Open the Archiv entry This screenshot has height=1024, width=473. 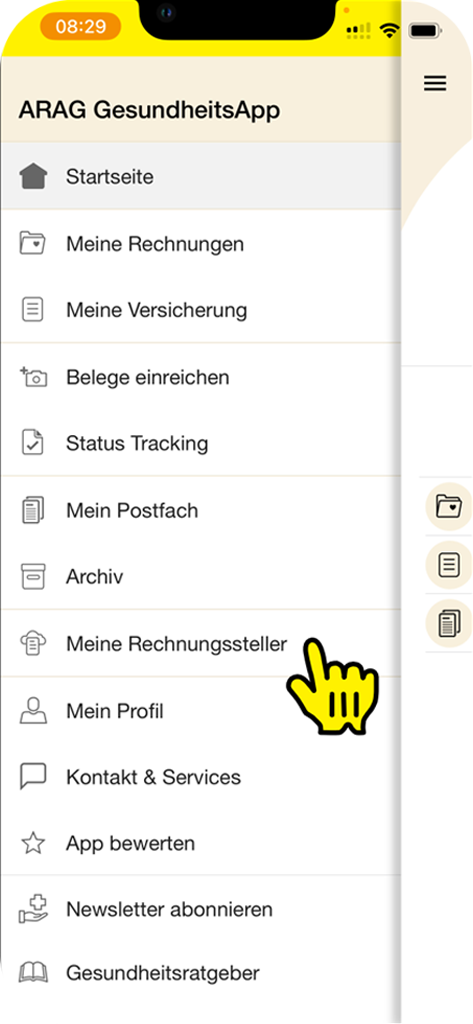point(201,577)
